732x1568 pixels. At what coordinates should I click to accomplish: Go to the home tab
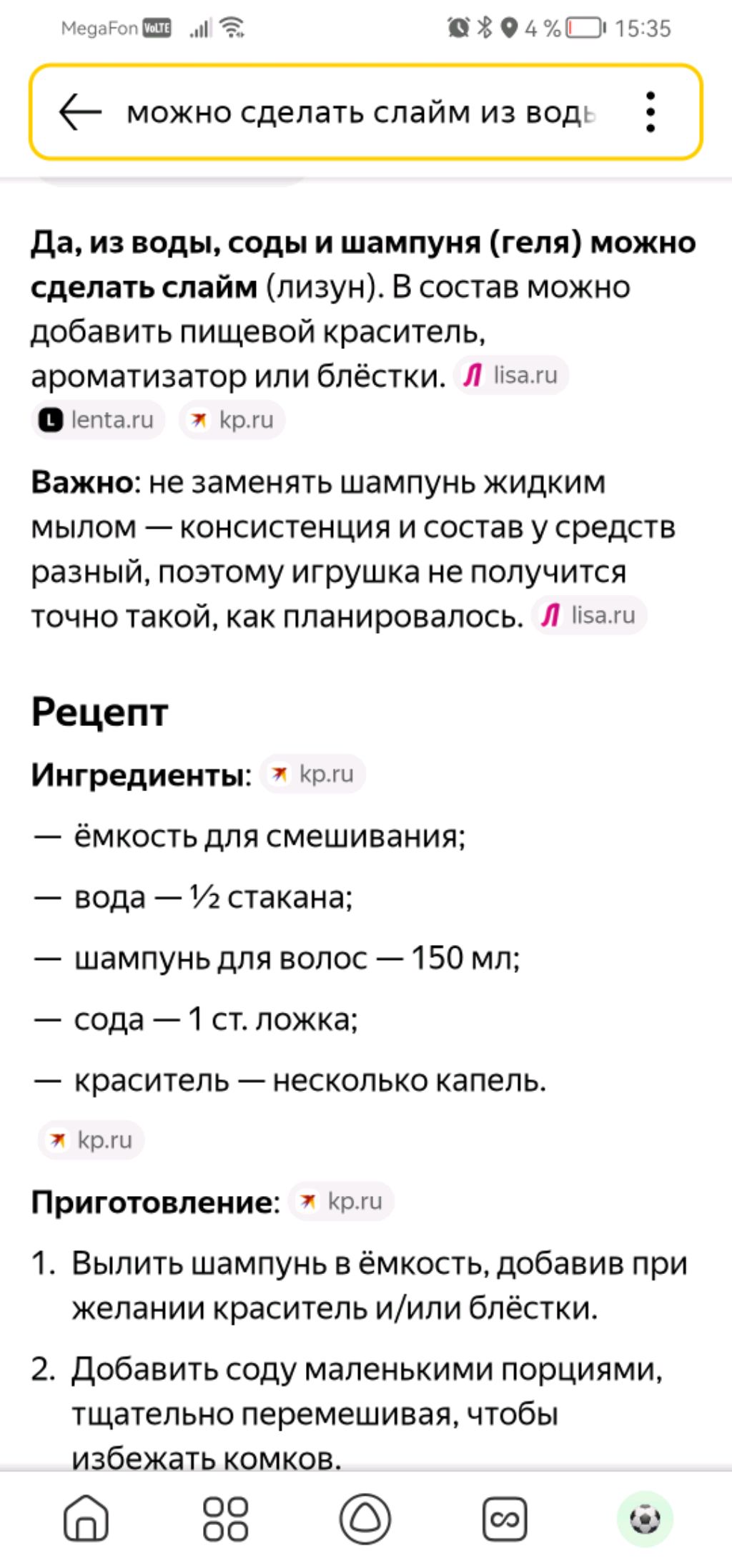pos(86,1518)
